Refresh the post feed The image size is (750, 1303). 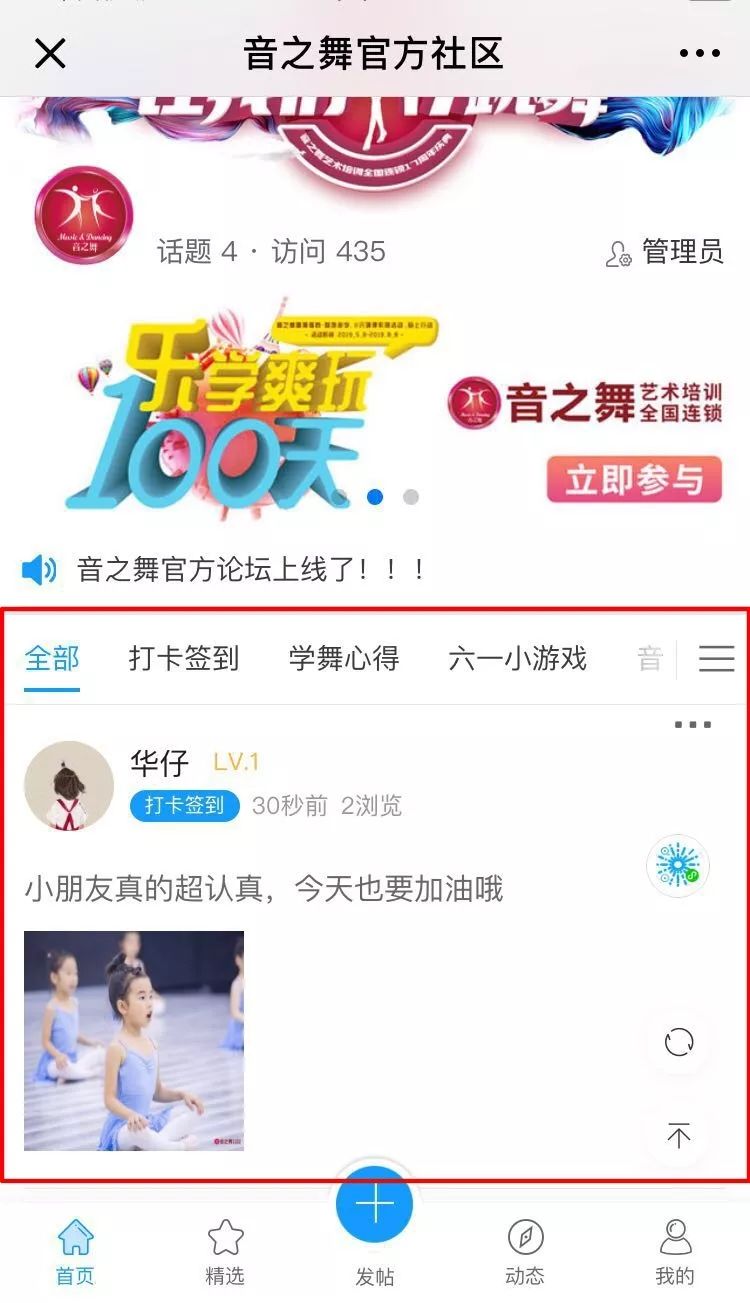point(679,1042)
